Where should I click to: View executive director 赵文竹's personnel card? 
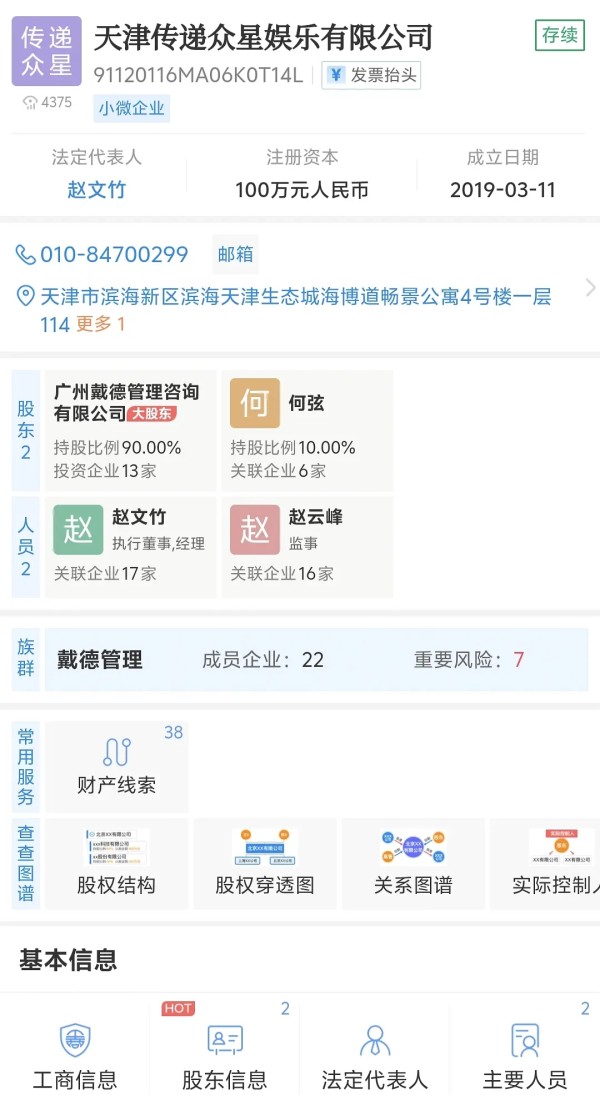click(129, 546)
